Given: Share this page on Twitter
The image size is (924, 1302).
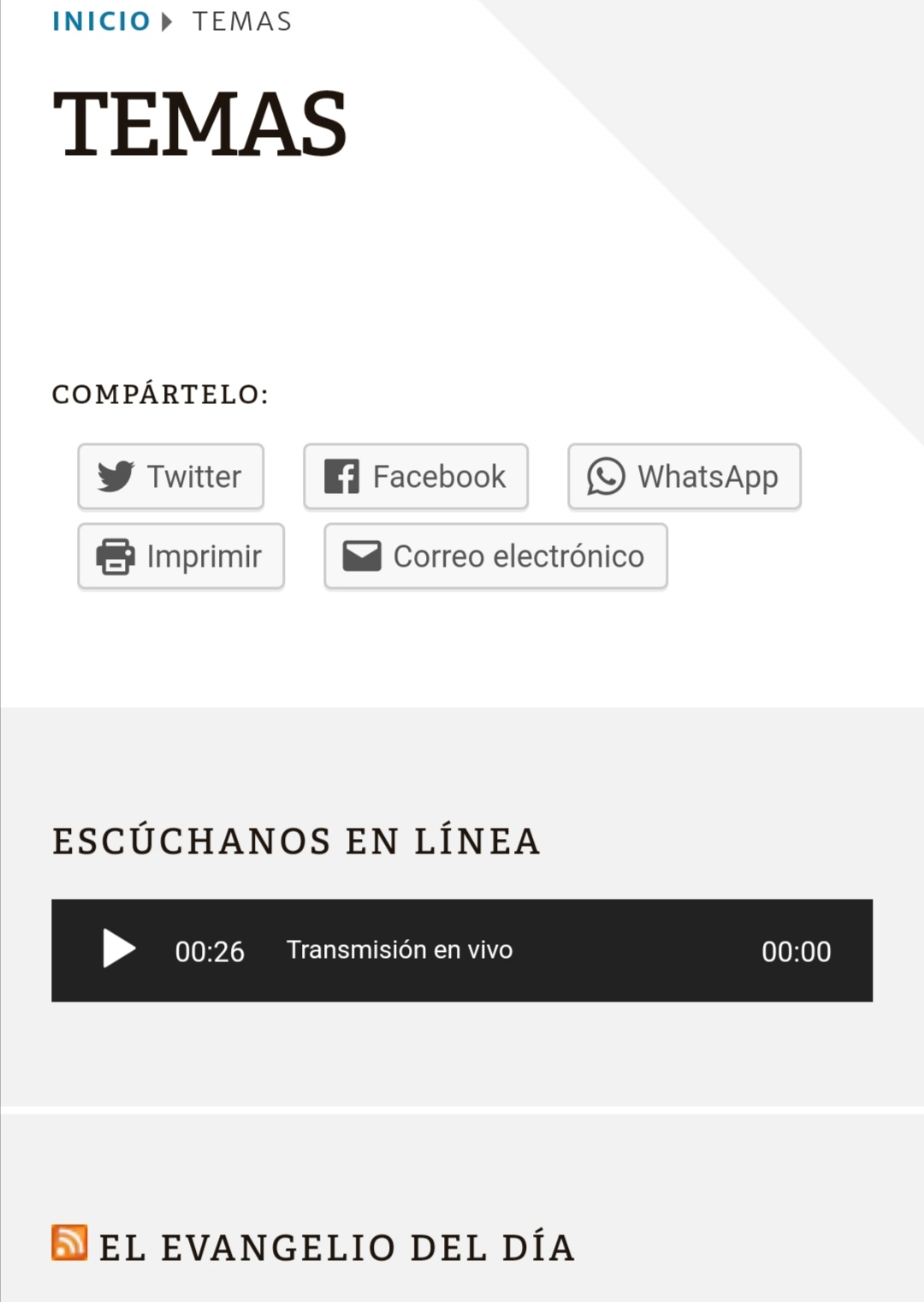Looking at the screenshot, I should pos(171,477).
